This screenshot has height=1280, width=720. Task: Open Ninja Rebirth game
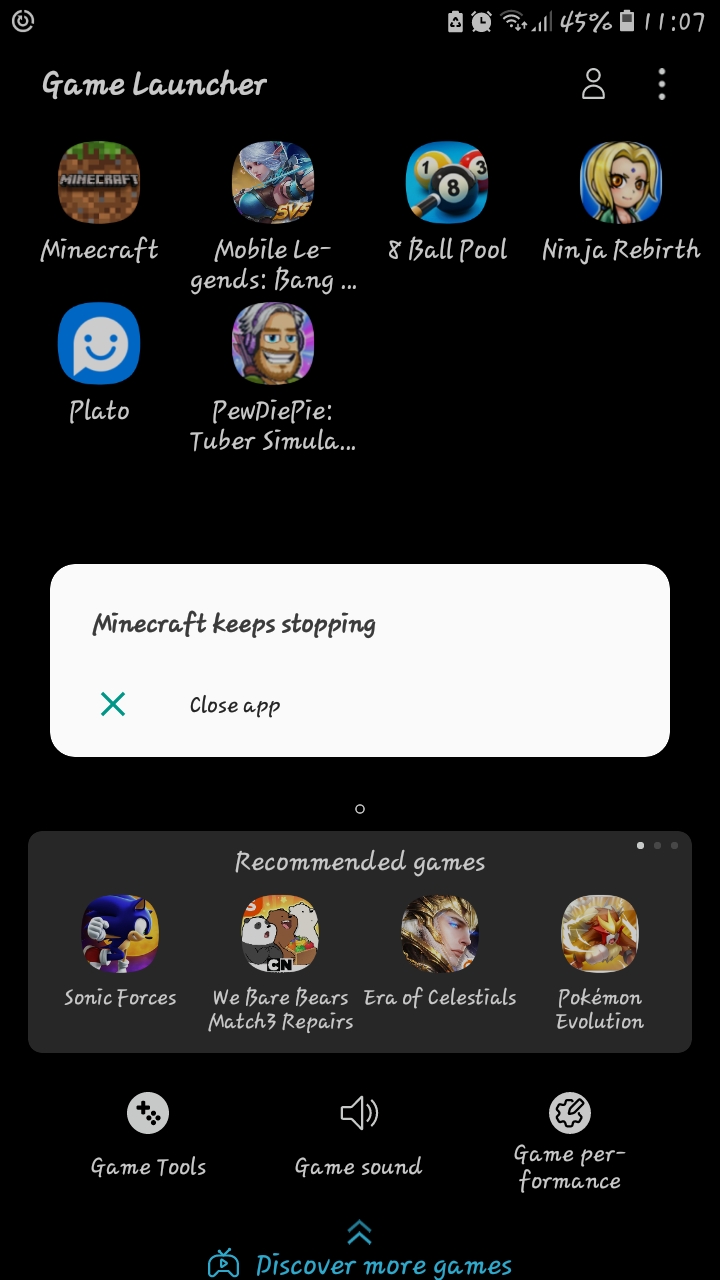[x=620, y=182]
